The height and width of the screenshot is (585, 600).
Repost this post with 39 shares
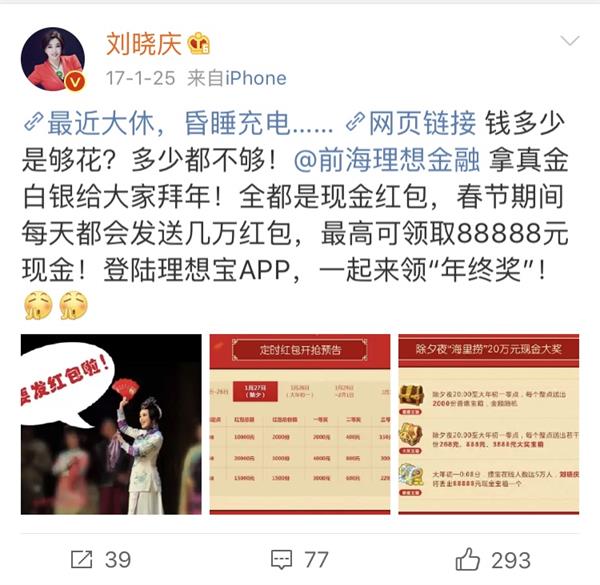pos(100,558)
